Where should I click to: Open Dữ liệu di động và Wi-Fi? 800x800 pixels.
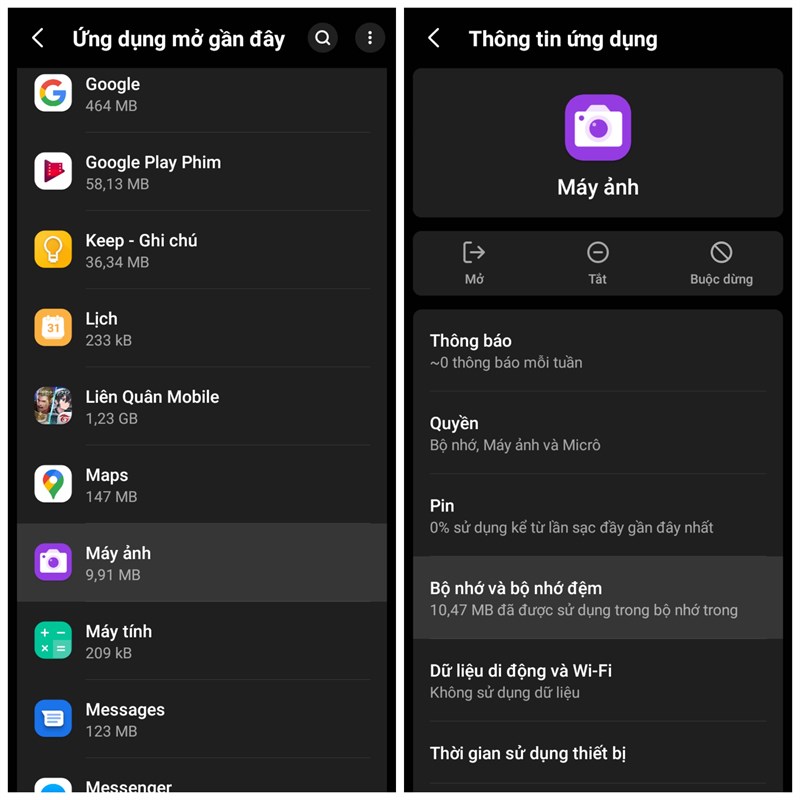(x=597, y=680)
